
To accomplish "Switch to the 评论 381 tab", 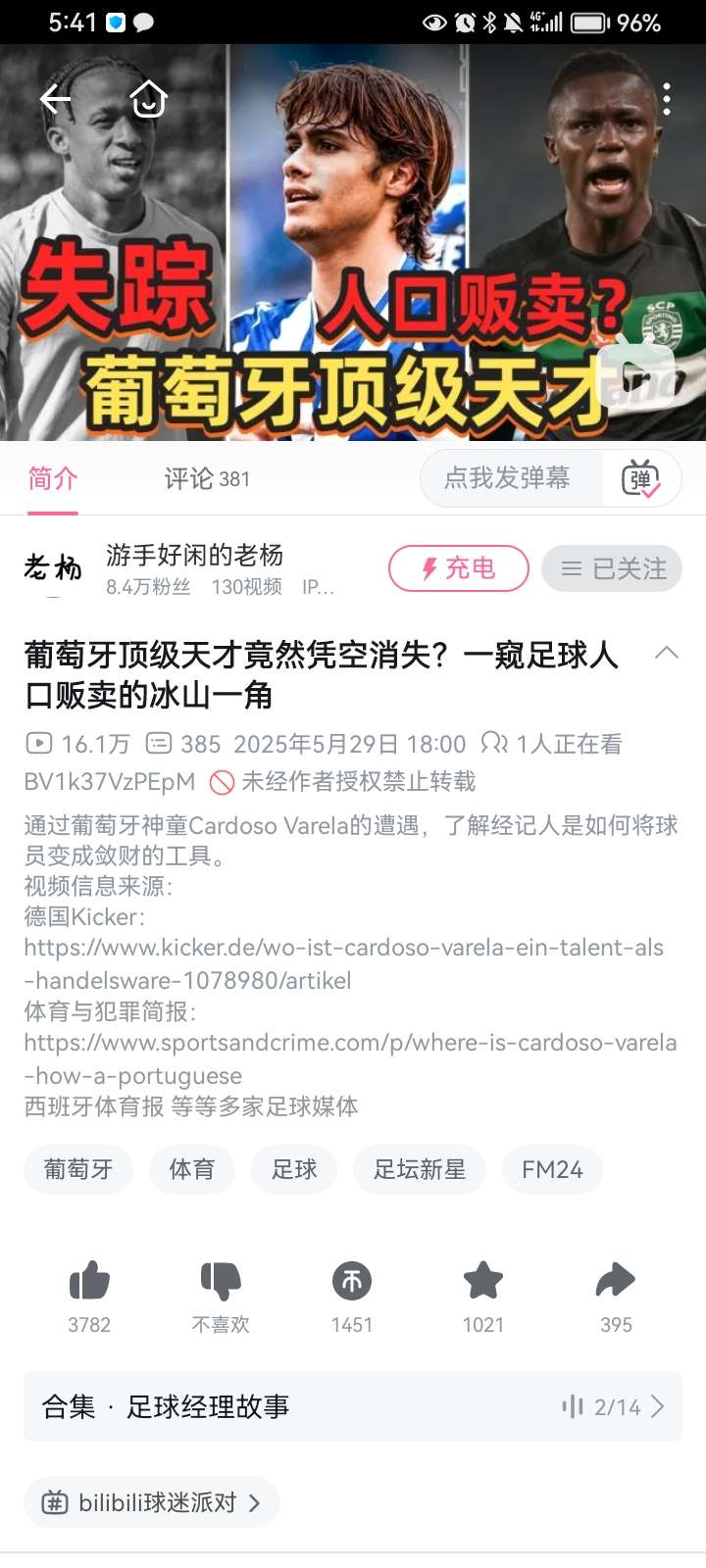I will (207, 478).
